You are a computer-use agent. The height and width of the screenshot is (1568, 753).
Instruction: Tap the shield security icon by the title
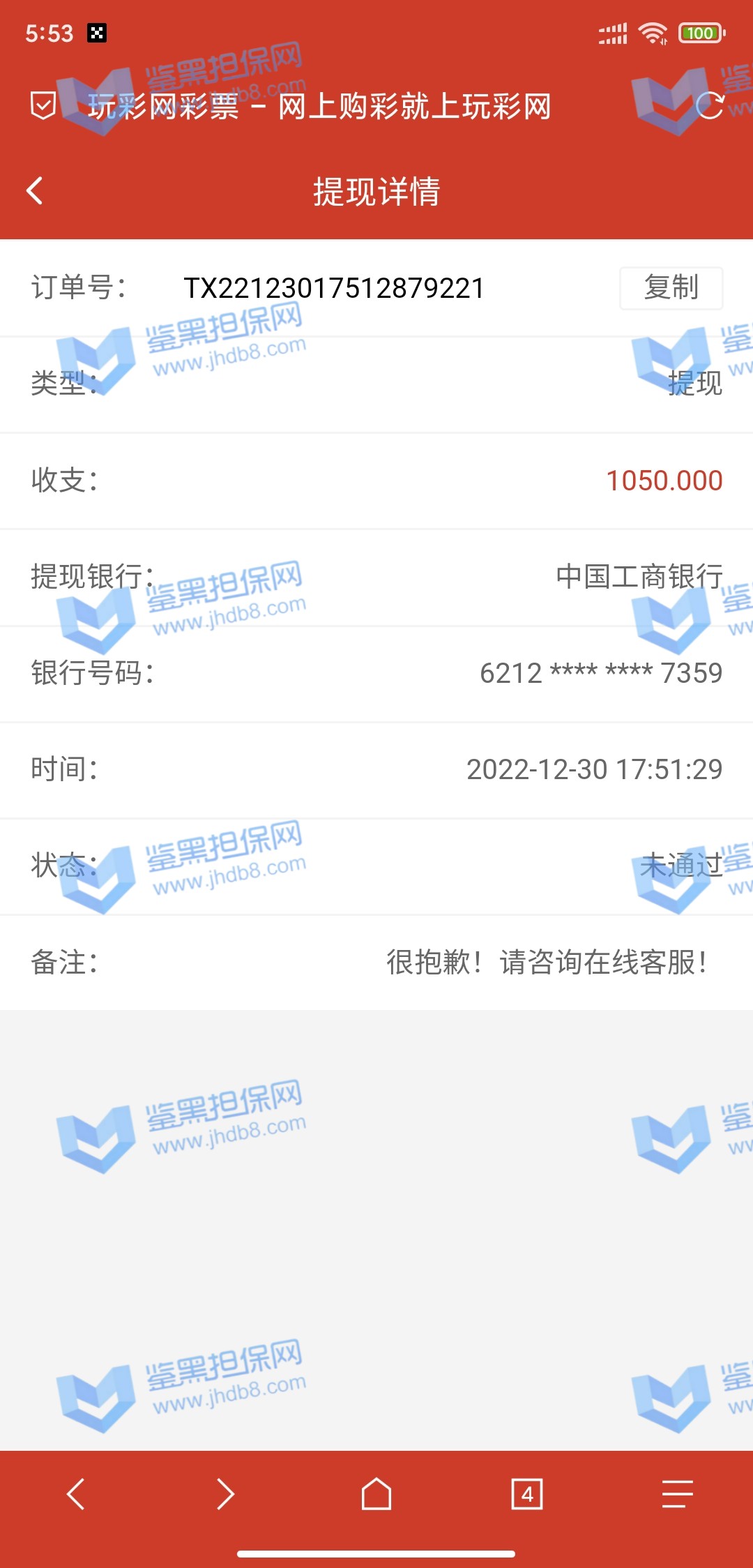pos(43,106)
